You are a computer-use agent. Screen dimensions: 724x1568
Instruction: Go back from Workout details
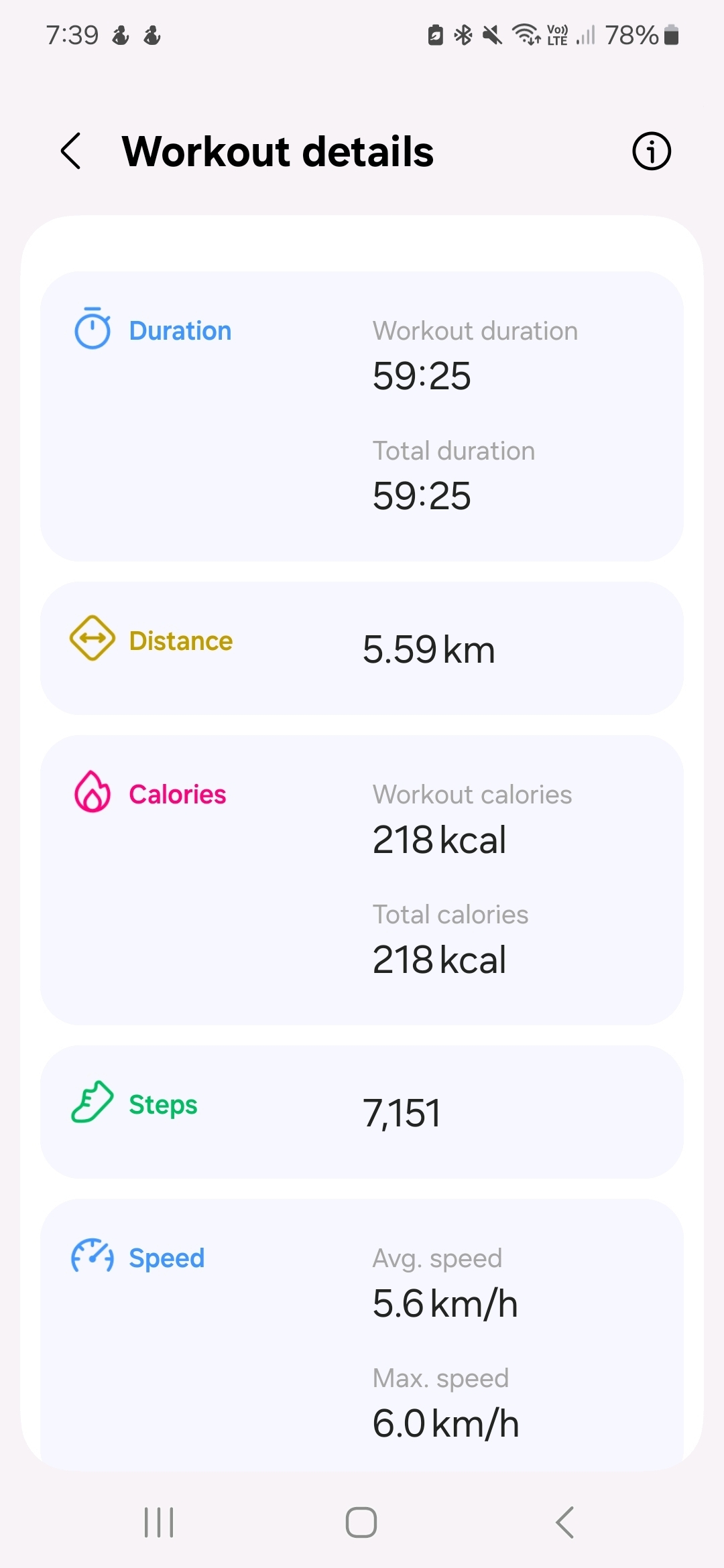pos(71,151)
